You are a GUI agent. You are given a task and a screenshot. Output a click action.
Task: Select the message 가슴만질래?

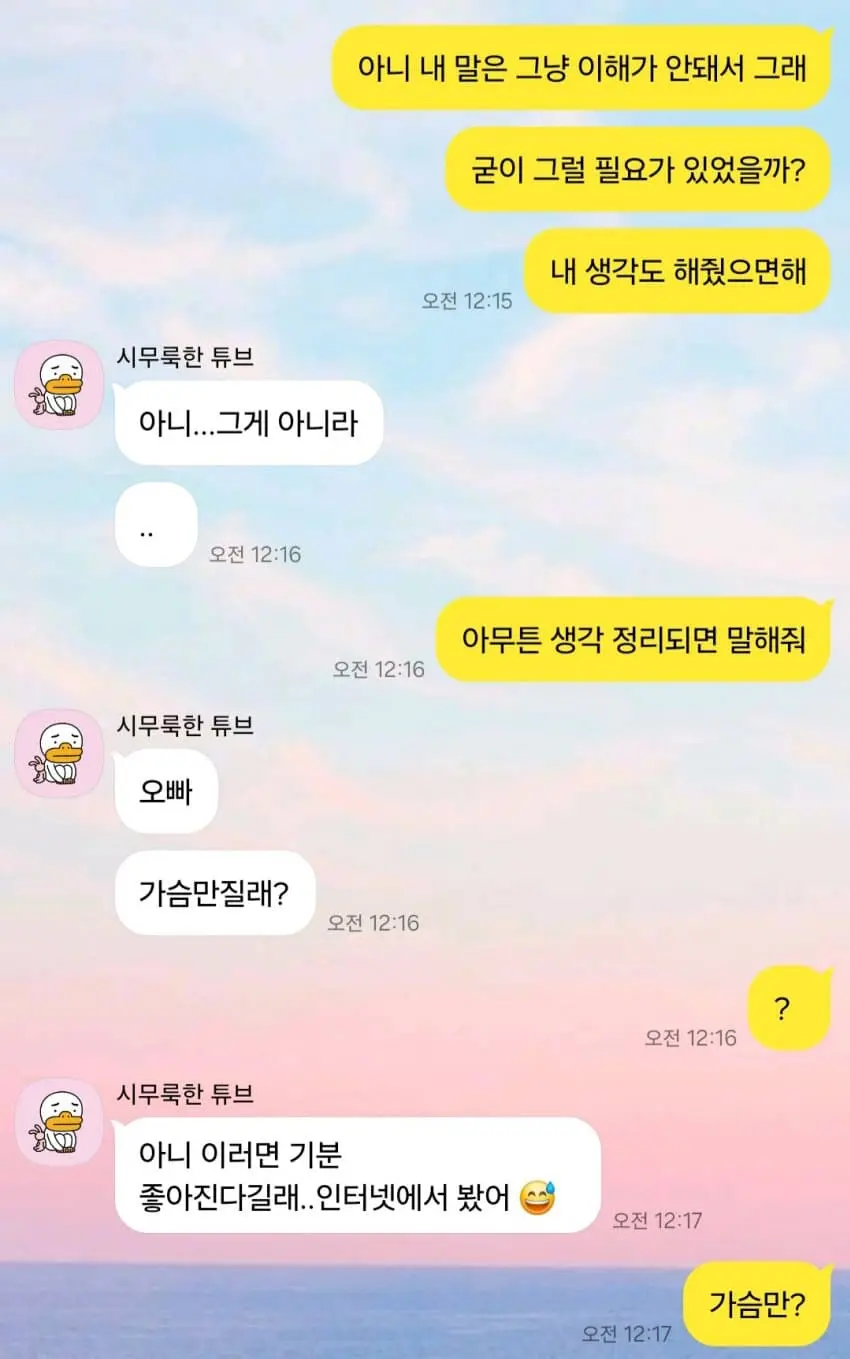(214, 894)
